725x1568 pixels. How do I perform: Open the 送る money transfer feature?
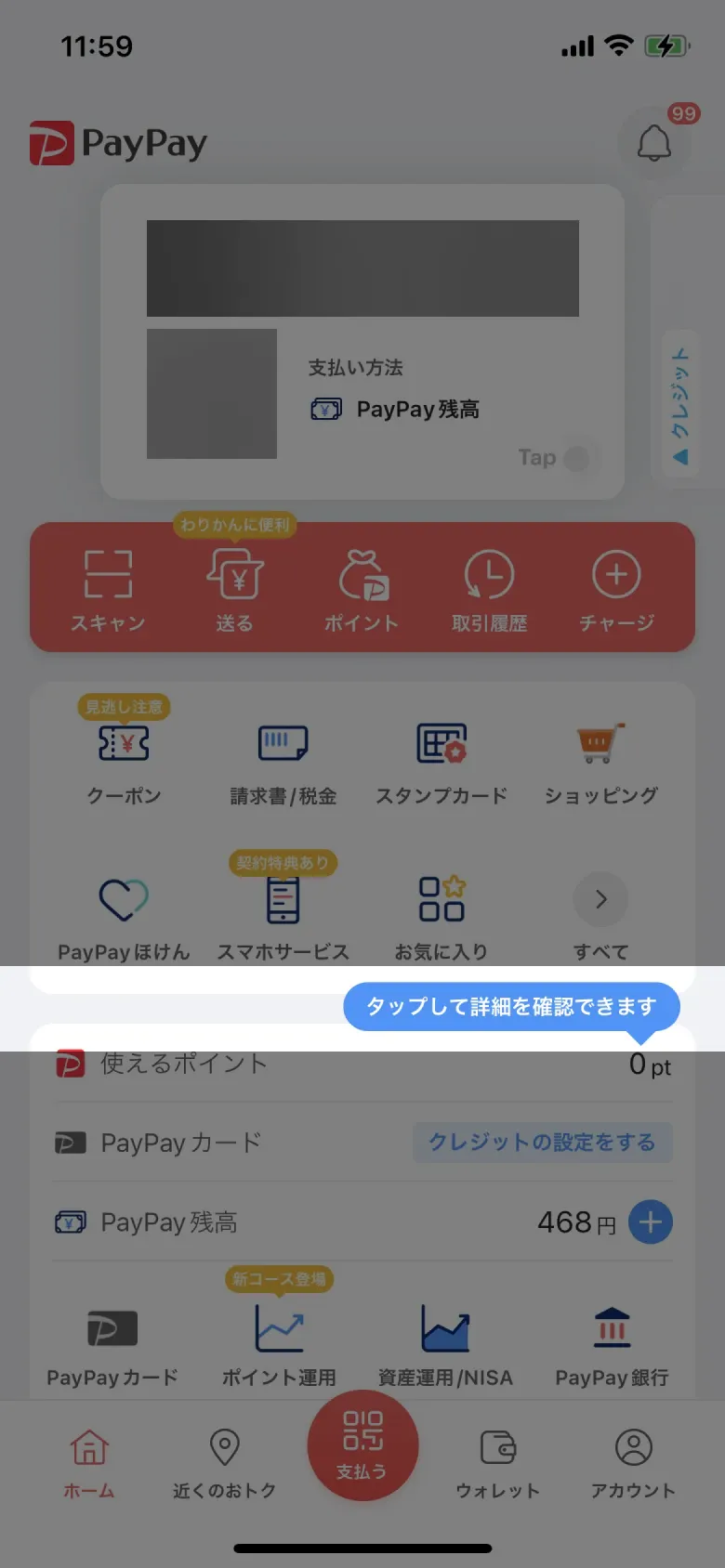point(235,585)
